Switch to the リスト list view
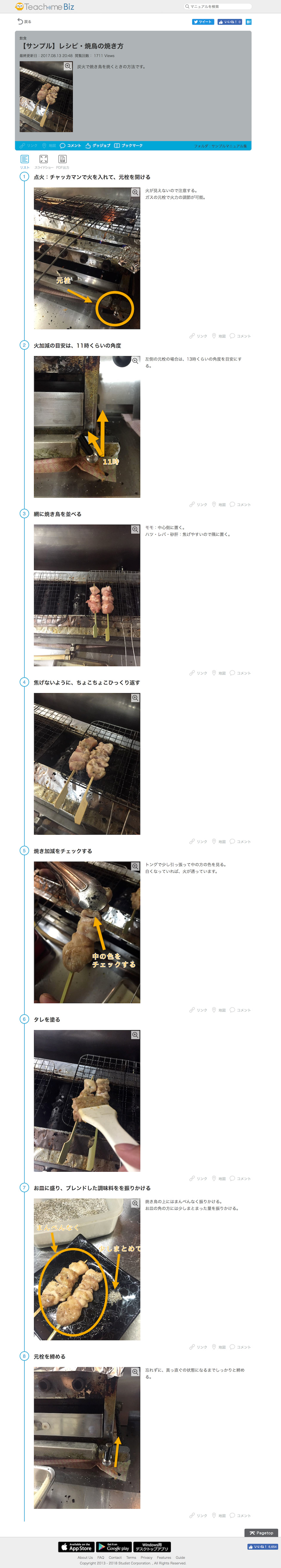Viewport: 281px width, 1568px height. coord(24,161)
